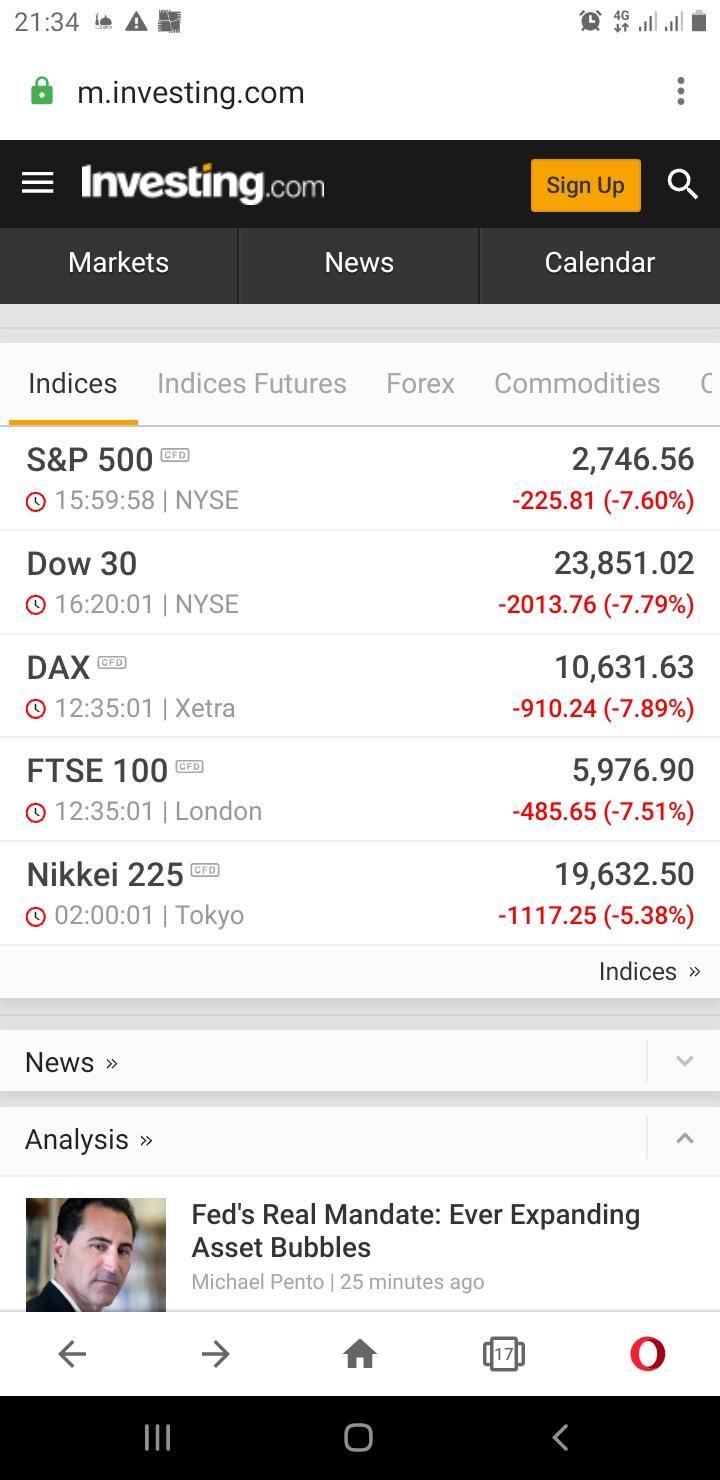Open the browser overflow menu
Image resolution: width=720 pixels, height=1480 pixels.
pyautogui.click(x=680, y=92)
